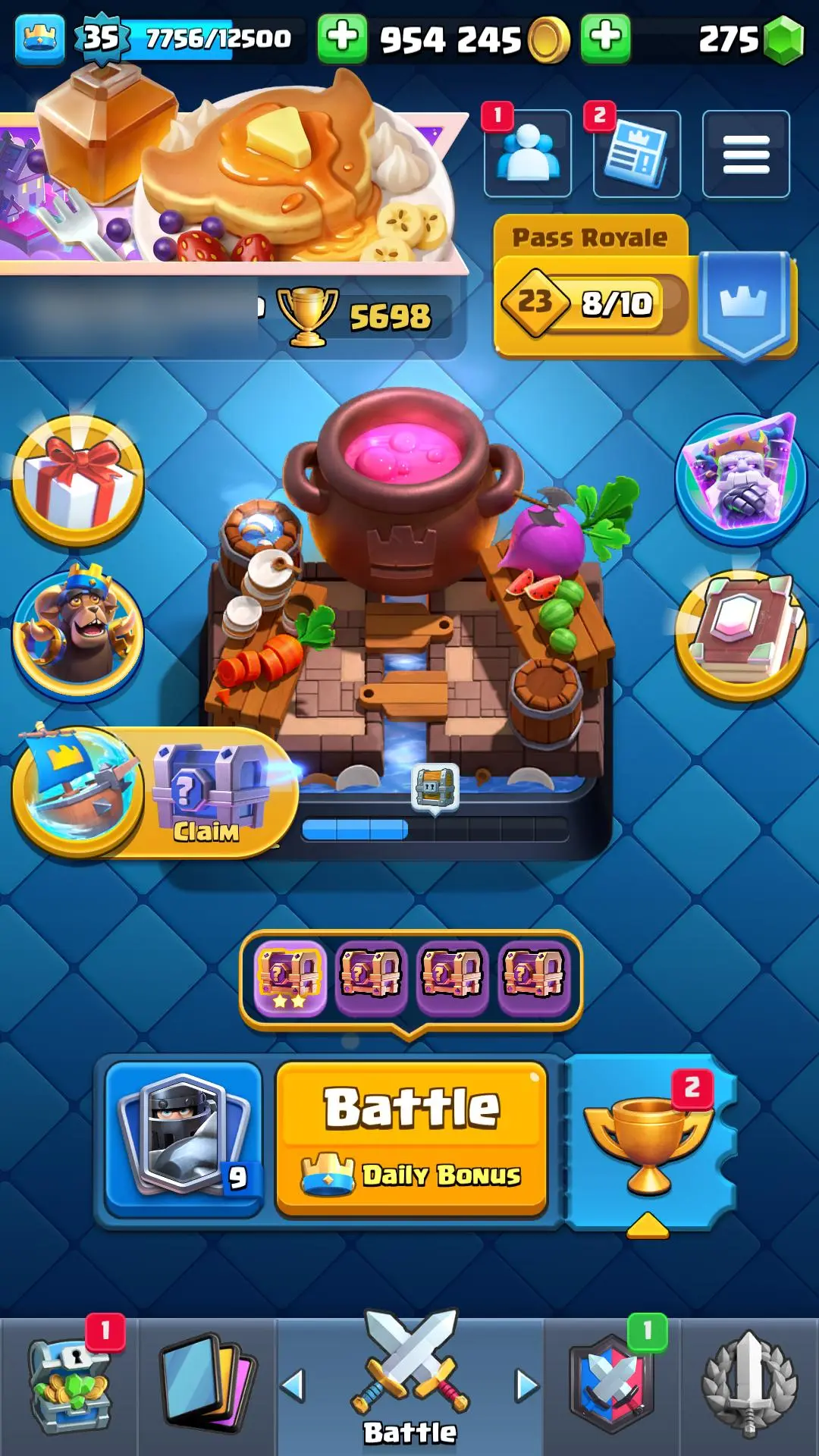This screenshot has width=819, height=1456.
Task: Tap the green plus to add gold
Action: (x=342, y=37)
